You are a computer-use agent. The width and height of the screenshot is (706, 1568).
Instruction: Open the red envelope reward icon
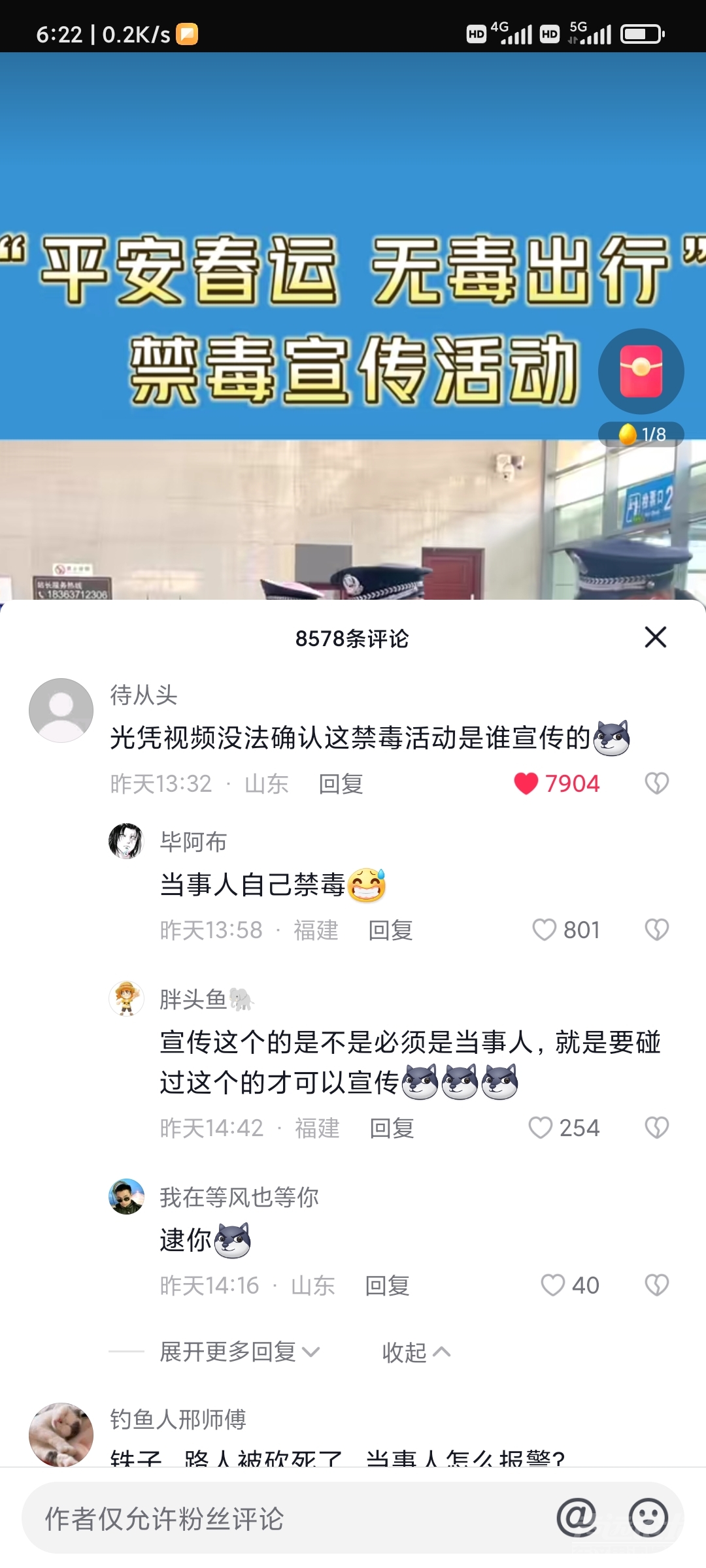coord(639,370)
